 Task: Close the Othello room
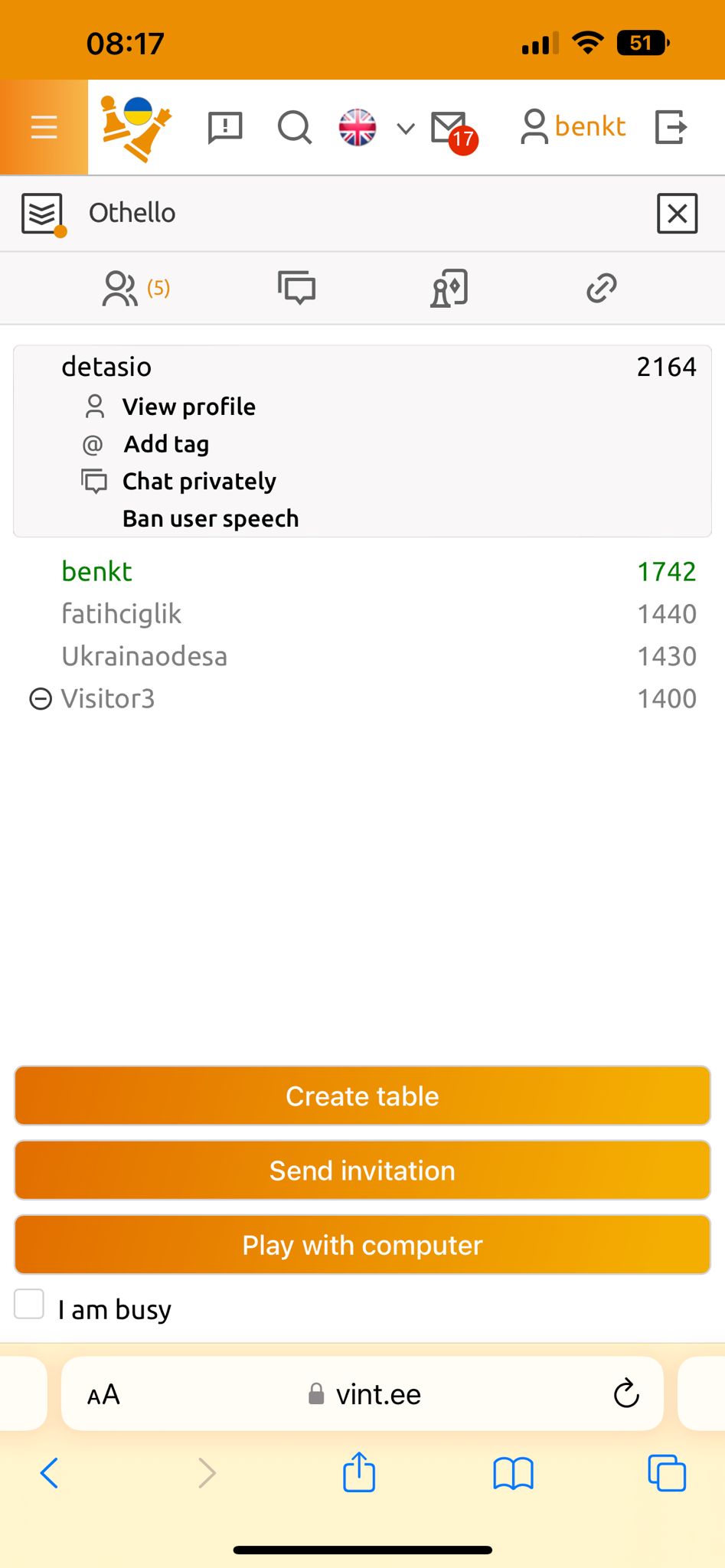[x=677, y=213]
